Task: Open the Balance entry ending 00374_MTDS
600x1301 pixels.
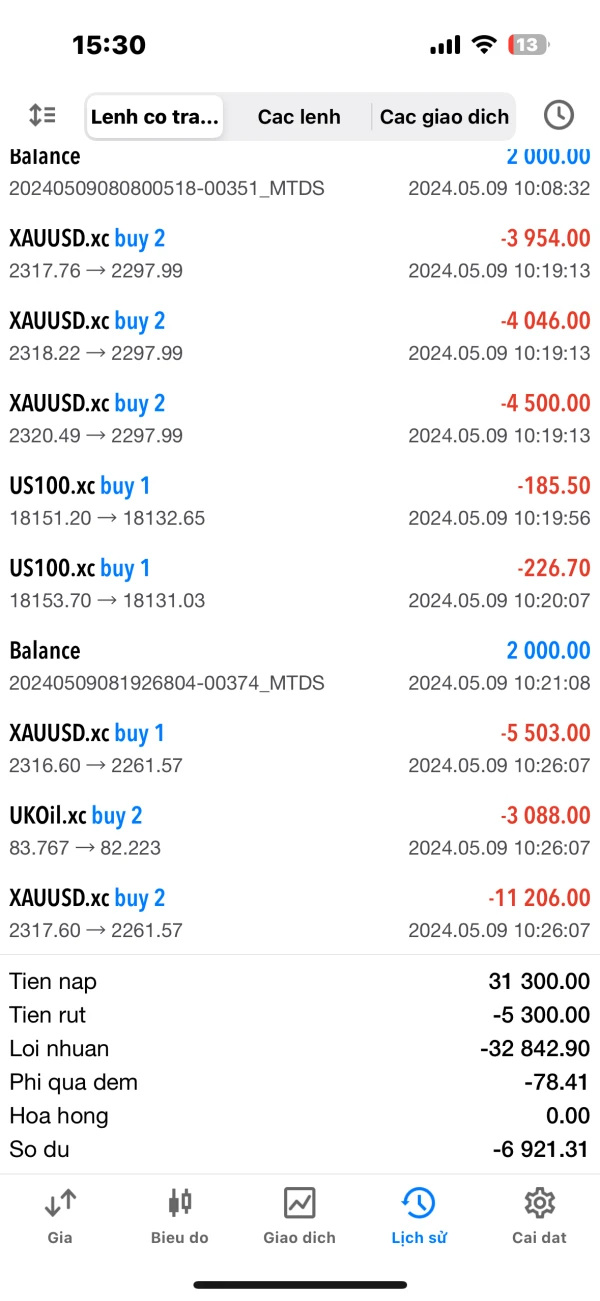Action: [300, 666]
